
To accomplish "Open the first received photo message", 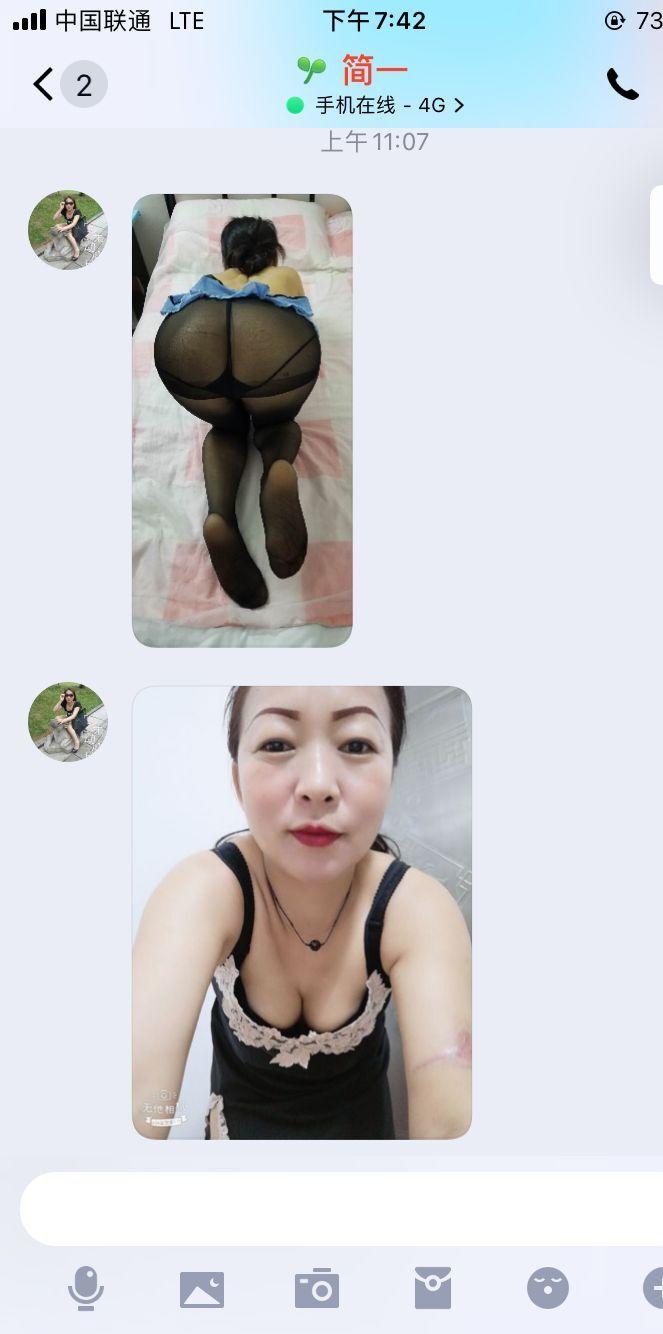I will pyautogui.click(x=242, y=420).
